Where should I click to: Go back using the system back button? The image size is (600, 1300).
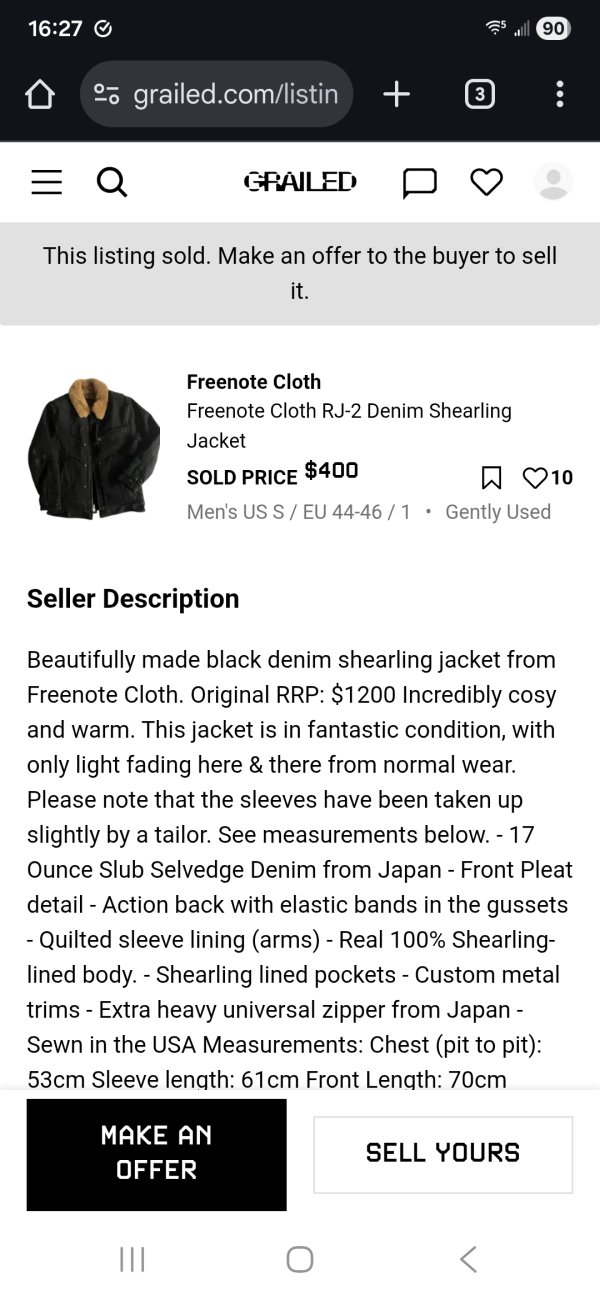[467, 1259]
